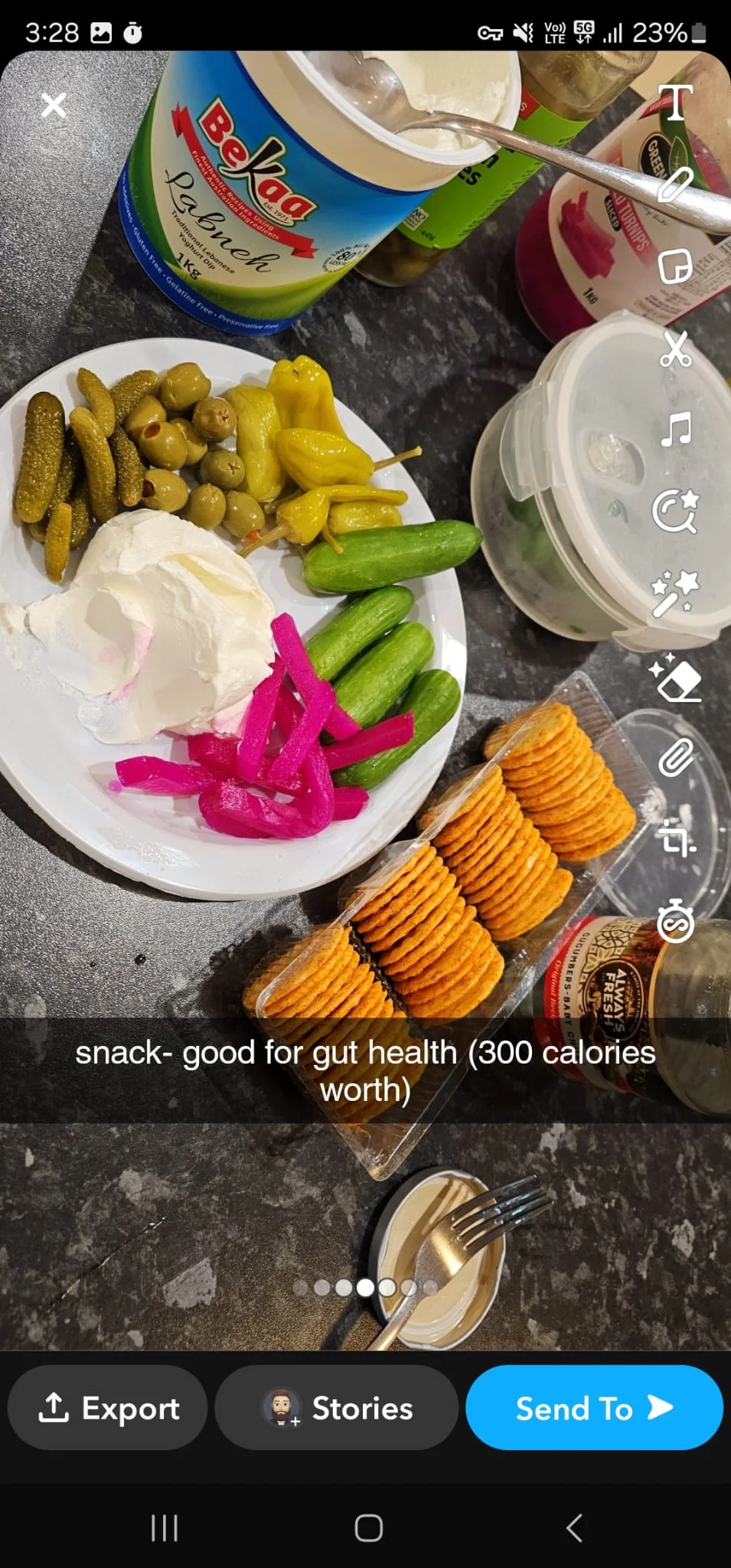The height and width of the screenshot is (1568, 731).
Task: Select the magic eraser tool
Action: pyautogui.click(x=675, y=678)
